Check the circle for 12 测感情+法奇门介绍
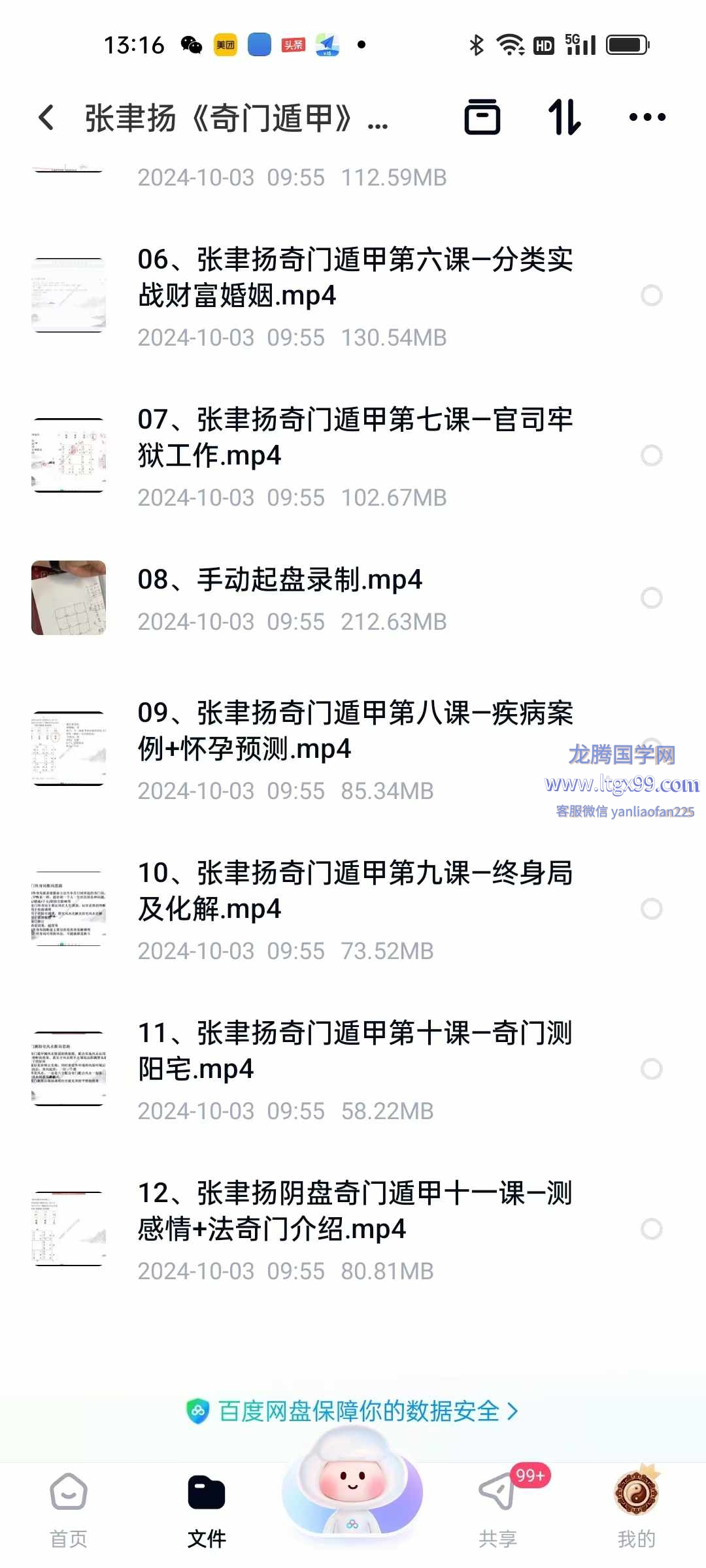The image size is (706, 1568). 651,1229
